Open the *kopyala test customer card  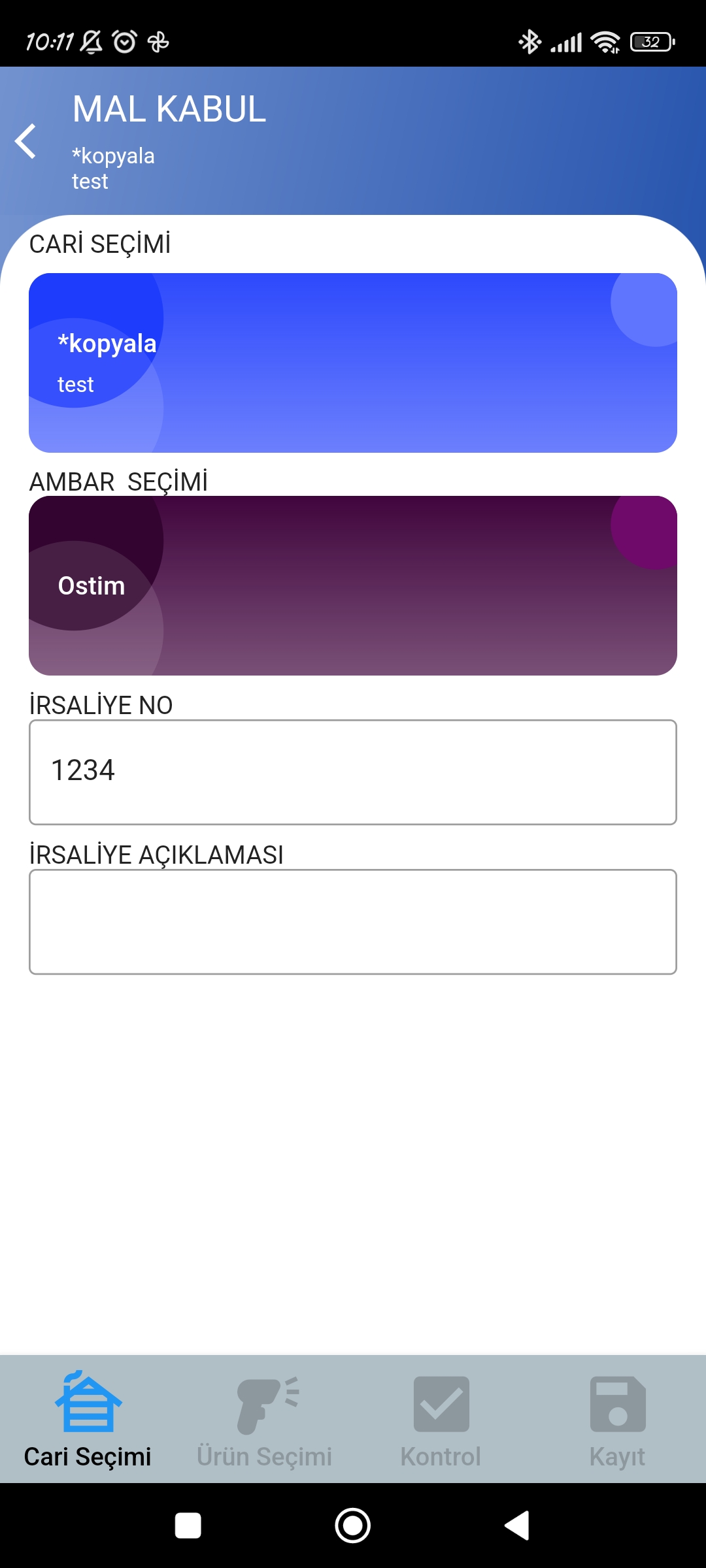(353, 363)
